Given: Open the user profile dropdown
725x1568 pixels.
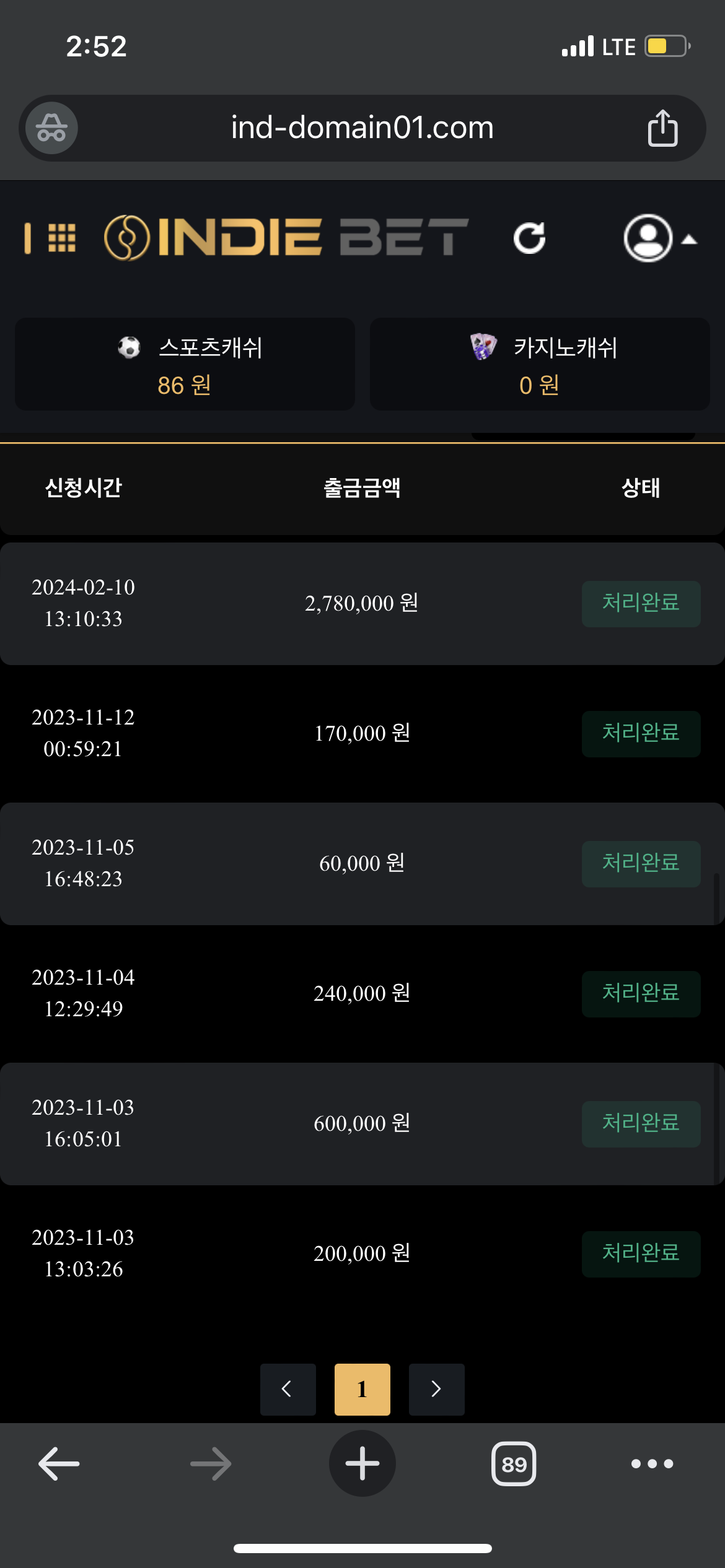Looking at the screenshot, I should 659,238.
